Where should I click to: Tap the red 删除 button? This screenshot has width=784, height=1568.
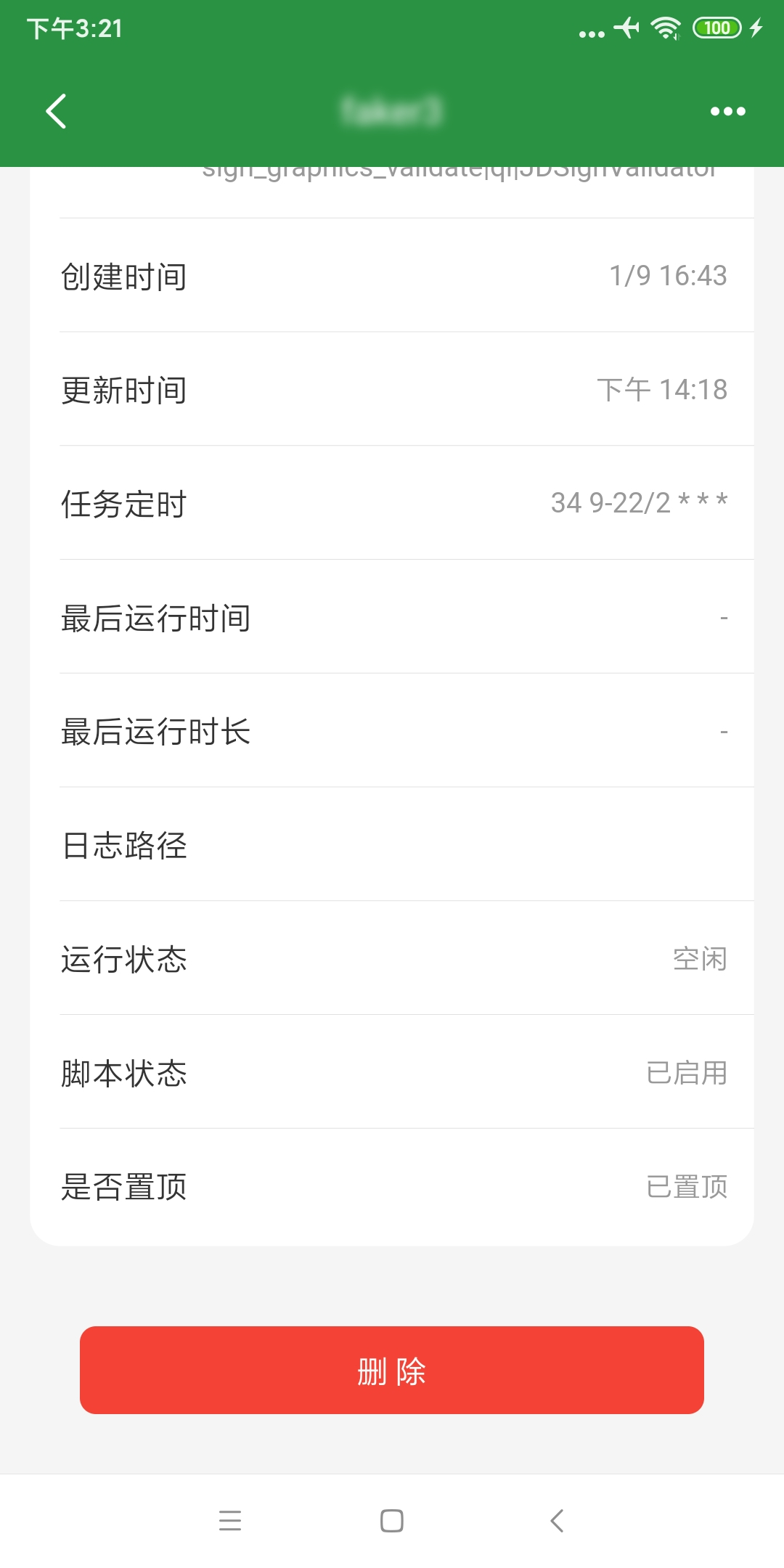(392, 1370)
